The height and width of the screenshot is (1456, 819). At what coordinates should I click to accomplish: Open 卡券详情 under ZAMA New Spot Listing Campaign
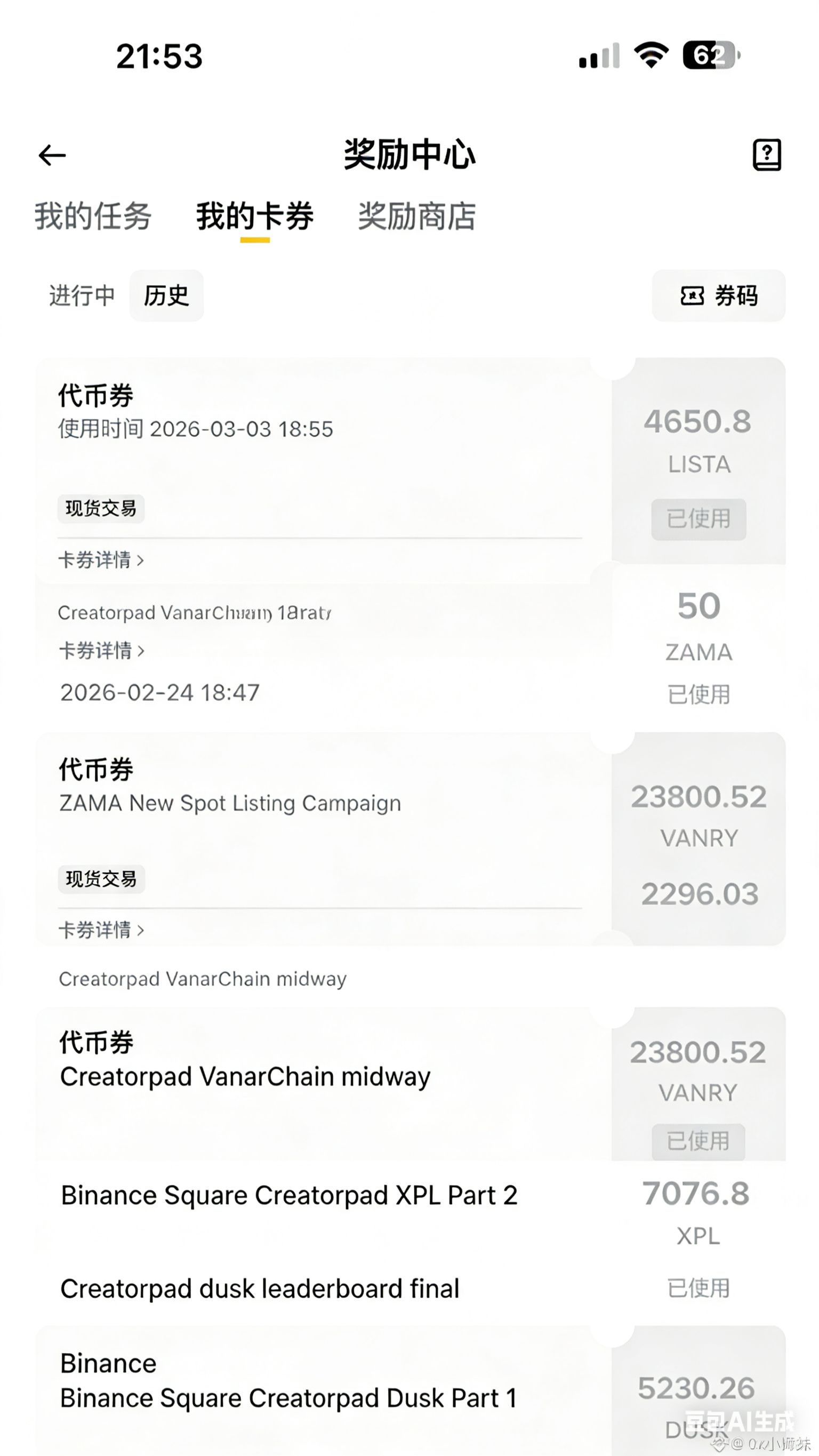pyautogui.click(x=101, y=930)
